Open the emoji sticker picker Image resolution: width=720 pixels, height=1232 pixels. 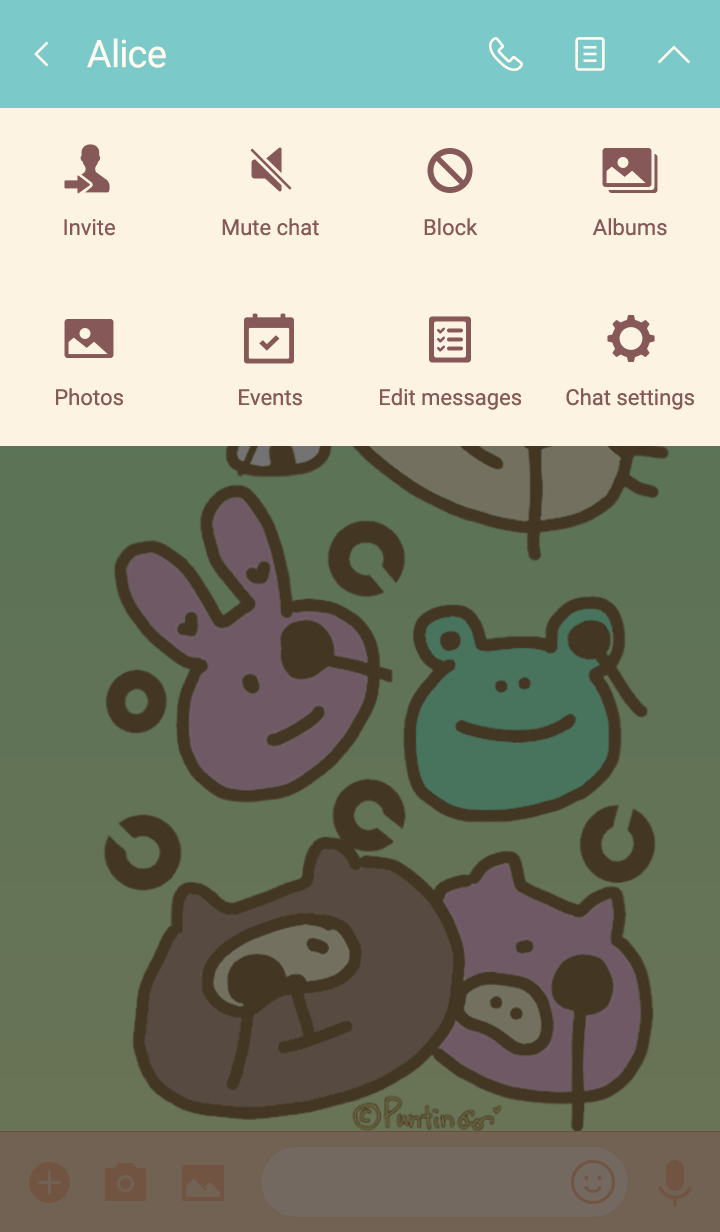pyautogui.click(x=593, y=1183)
